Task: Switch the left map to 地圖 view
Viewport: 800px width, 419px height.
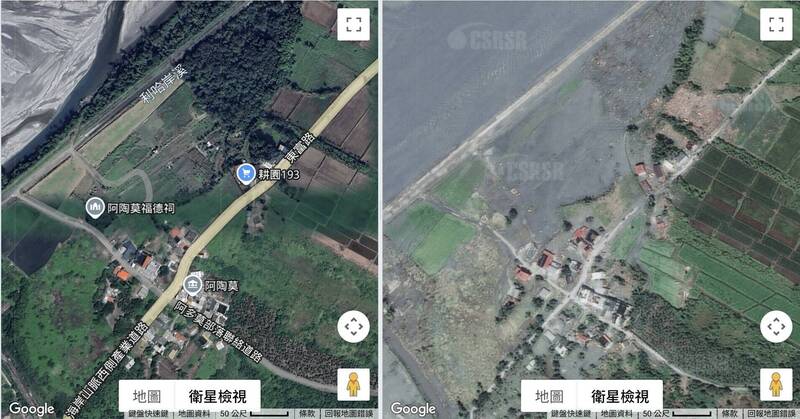Action: pos(147,396)
